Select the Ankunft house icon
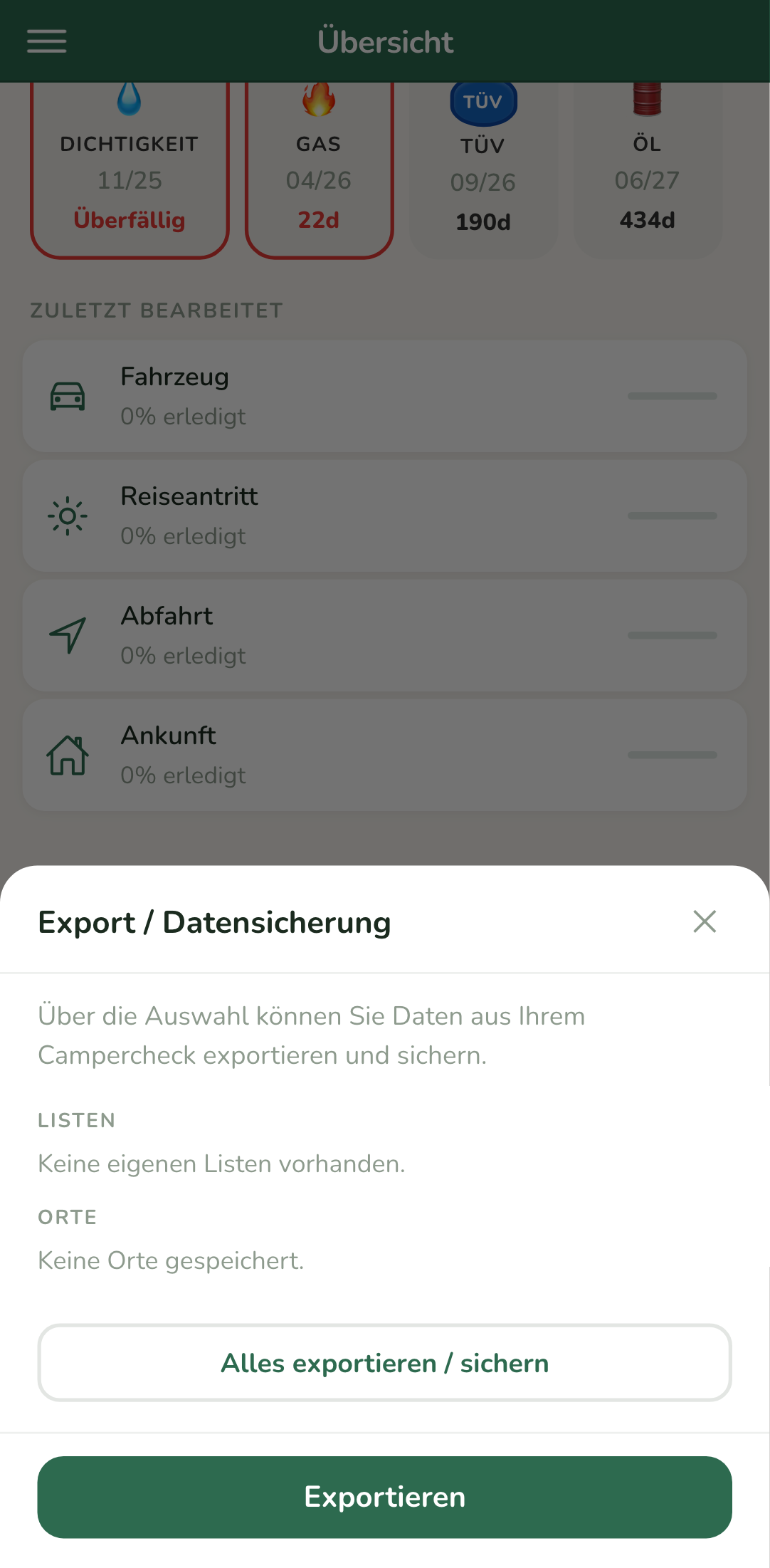The width and height of the screenshot is (770, 1568). click(68, 755)
